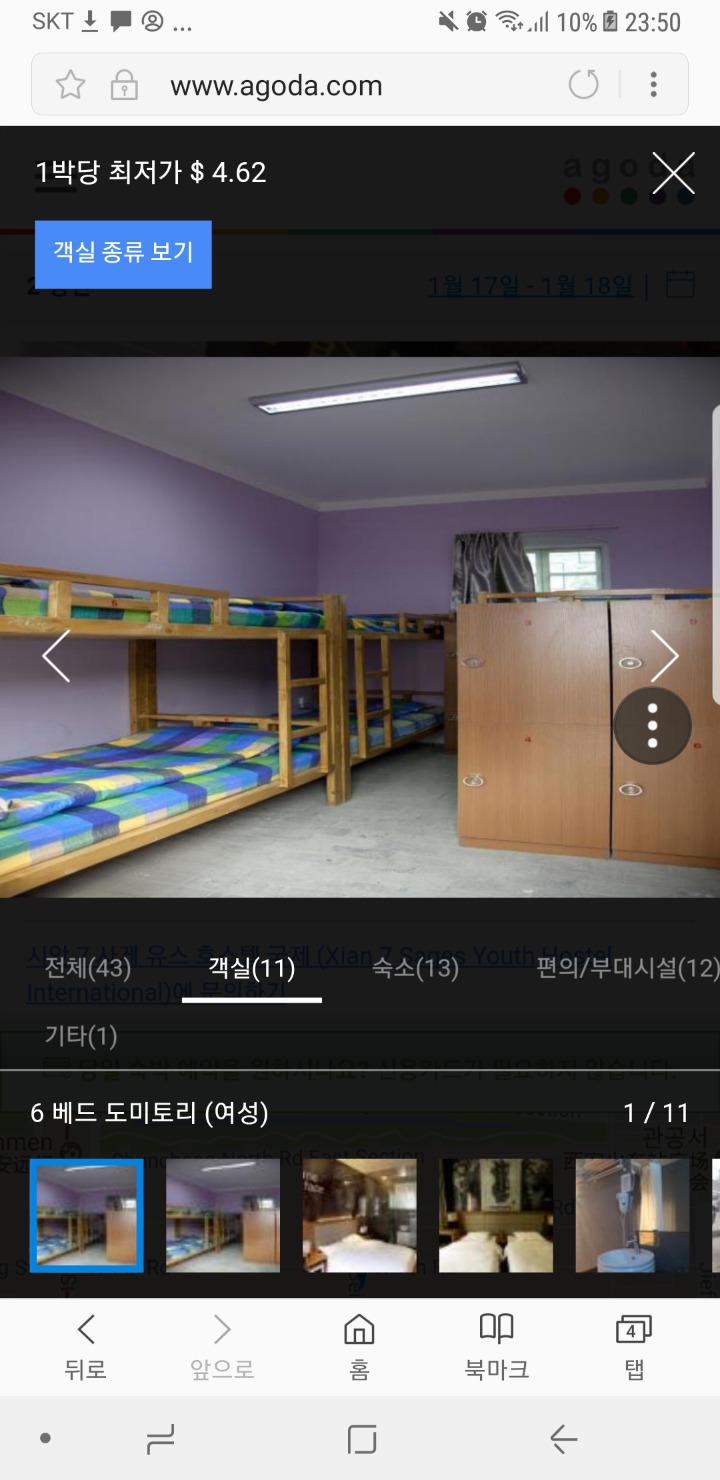Tap the 객실 종류 보기 button
The image size is (720, 1480).
[123, 254]
